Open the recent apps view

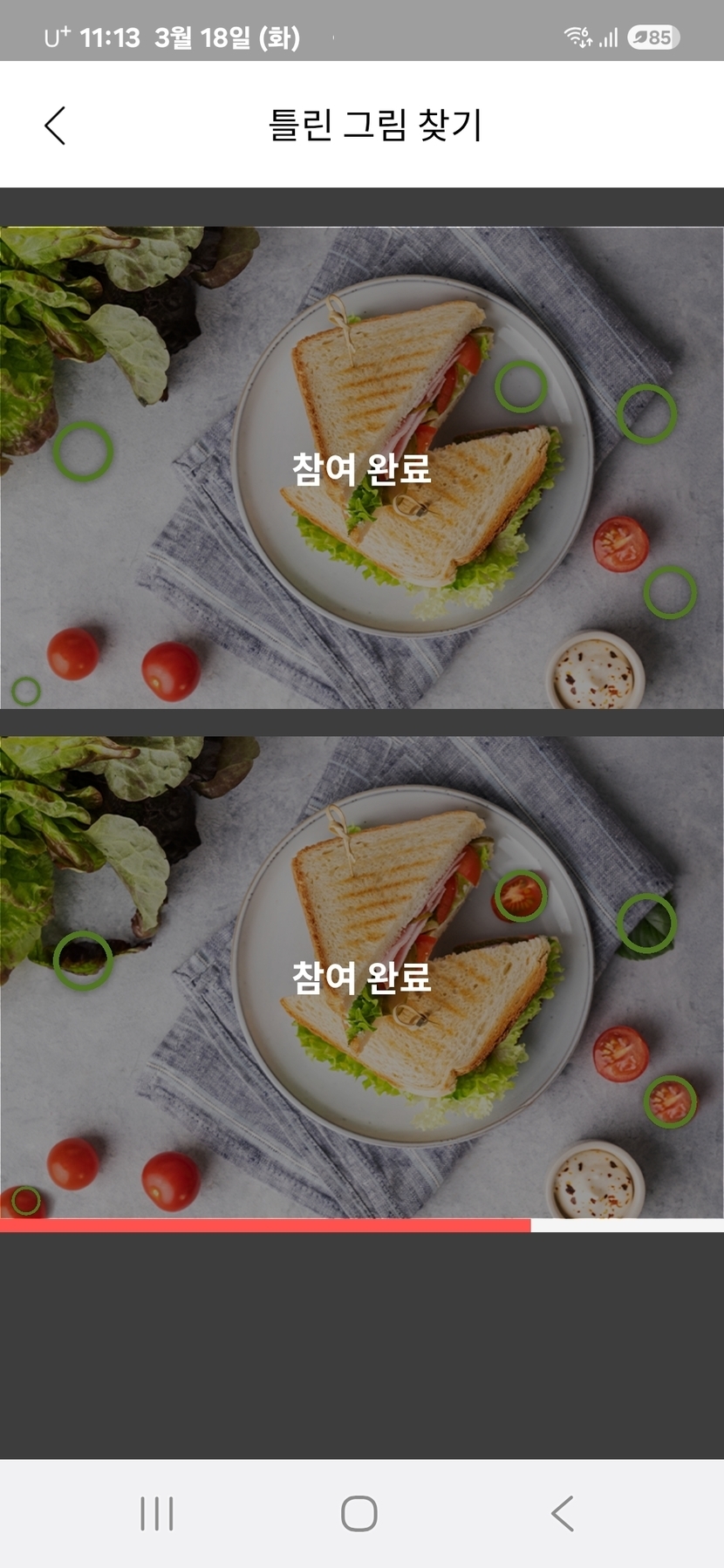[157, 1513]
